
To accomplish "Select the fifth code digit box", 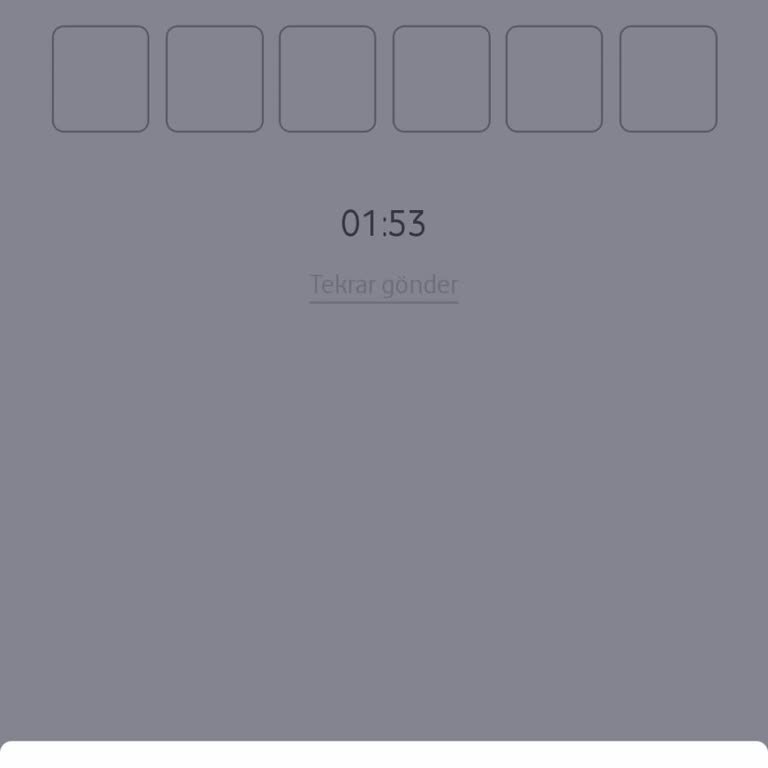I will click(554, 79).
